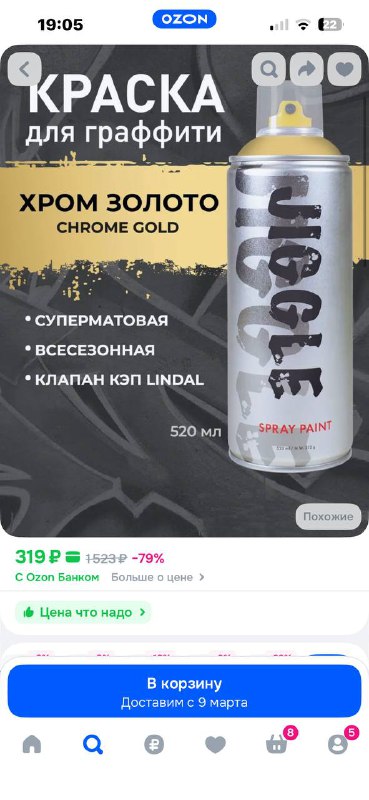Show similar items via Похожие
The image size is (369, 800).
coord(328,516)
